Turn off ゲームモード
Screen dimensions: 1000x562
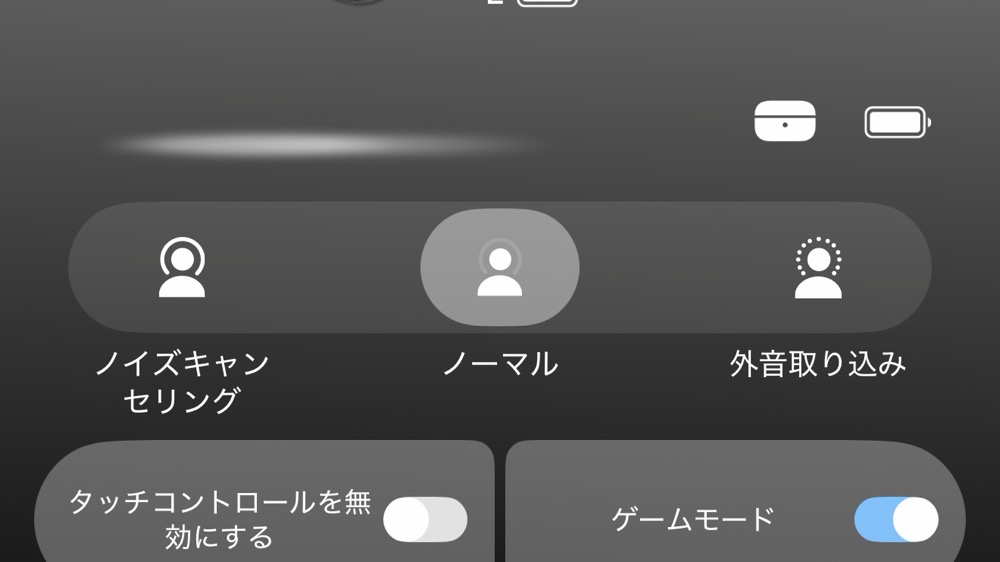896,520
